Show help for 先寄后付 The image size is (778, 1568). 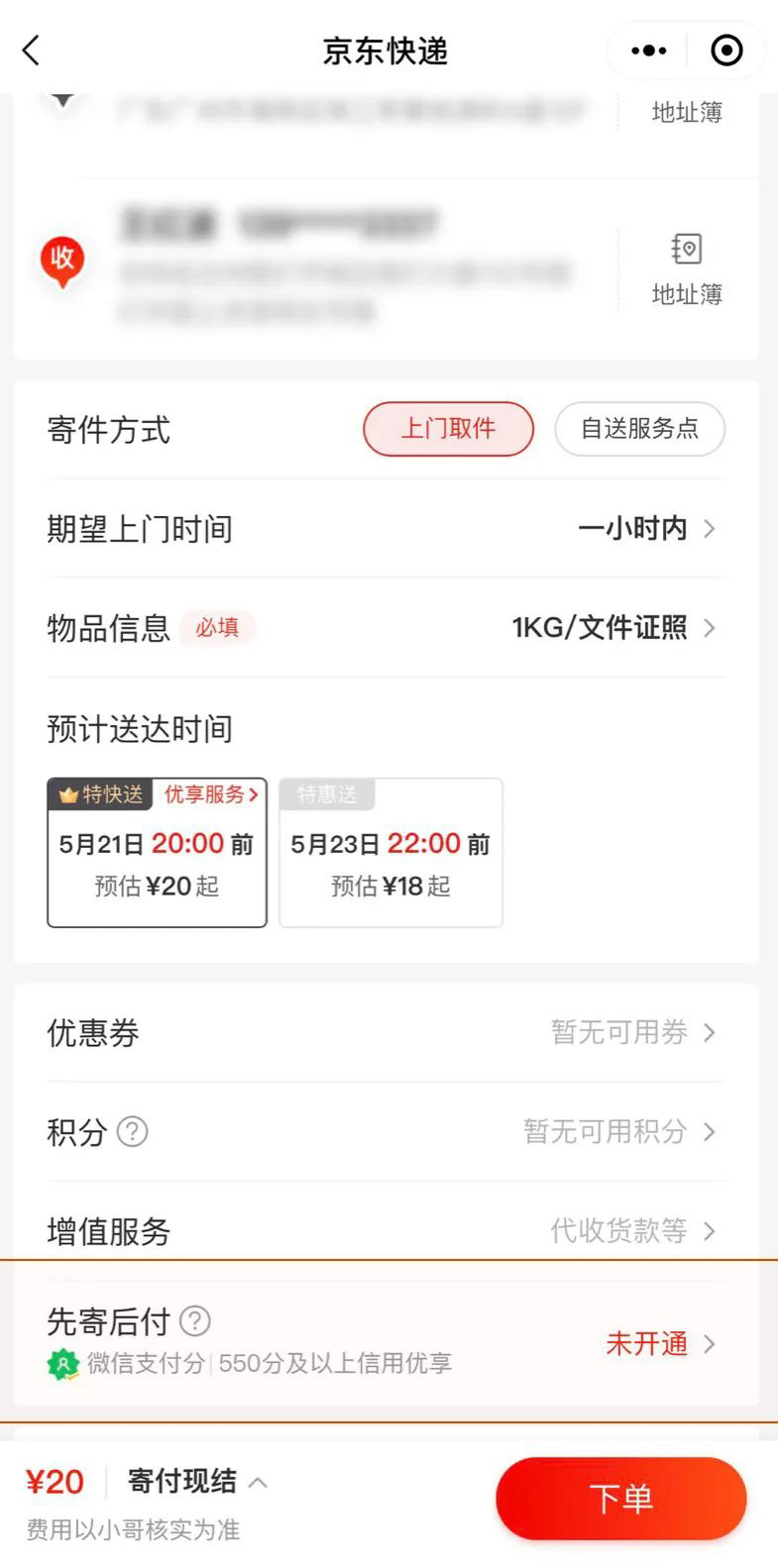click(195, 1320)
